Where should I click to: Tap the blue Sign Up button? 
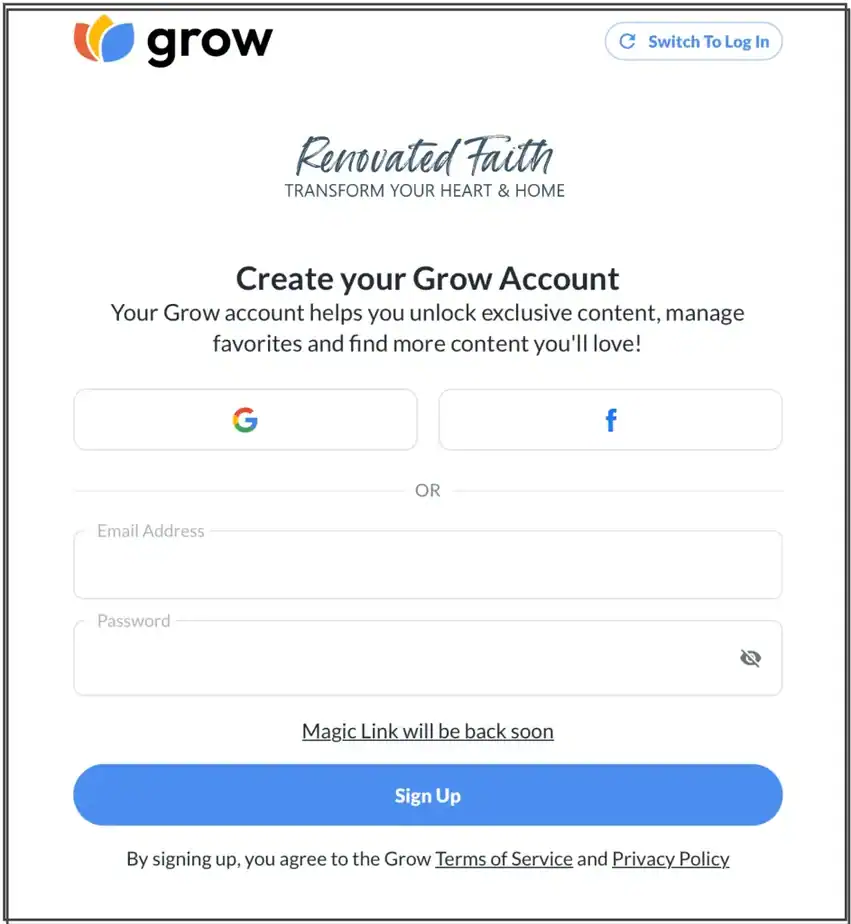(x=427, y=796)
